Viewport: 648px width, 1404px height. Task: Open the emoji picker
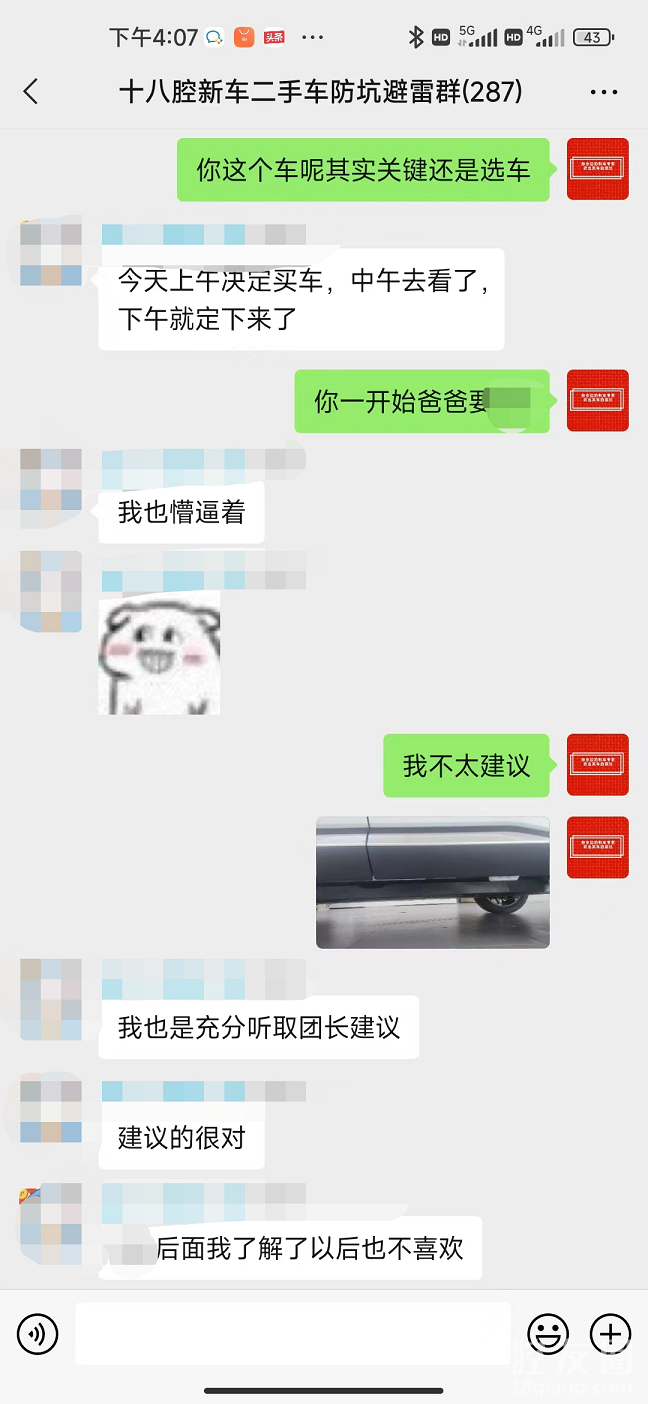pos(548,1333)
